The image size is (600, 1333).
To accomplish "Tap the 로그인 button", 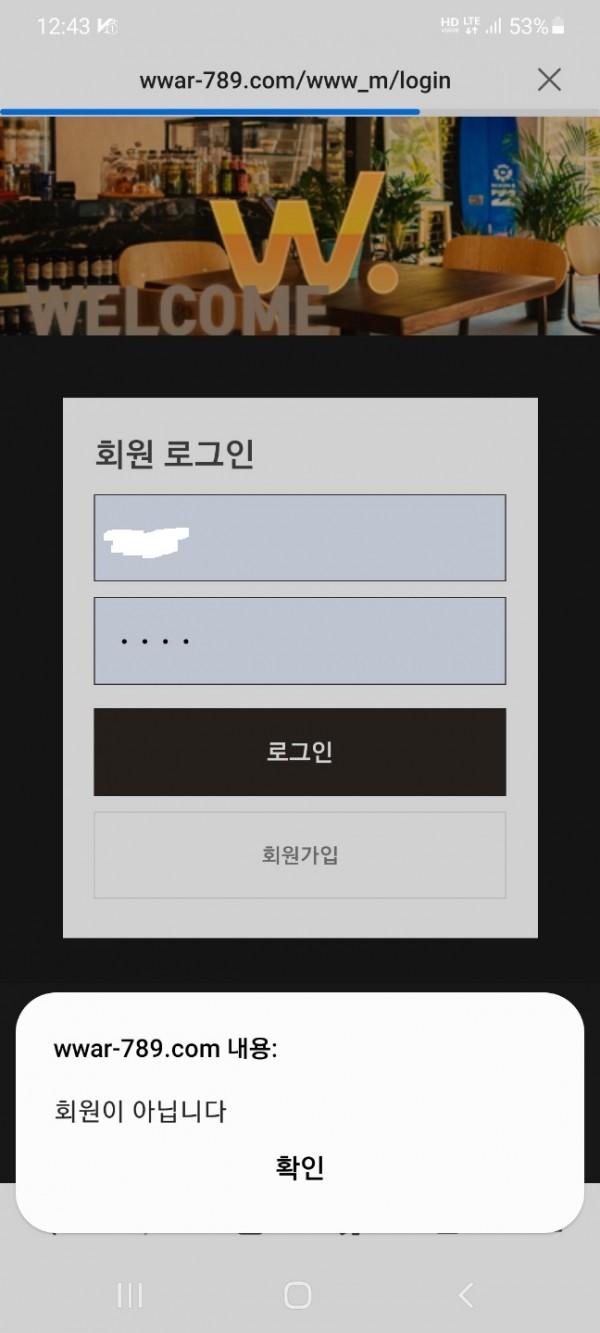I will tap(299, 752).
